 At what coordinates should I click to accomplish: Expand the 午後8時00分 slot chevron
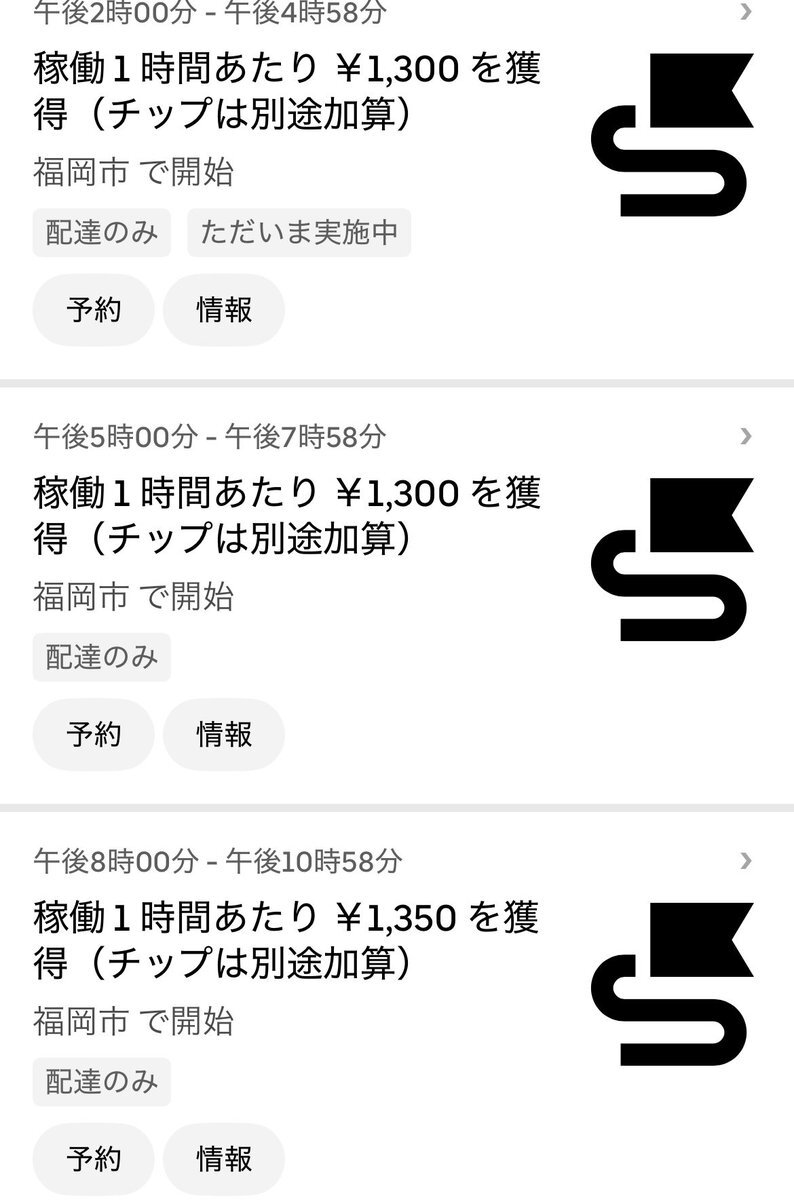click(x=745, y=860)
